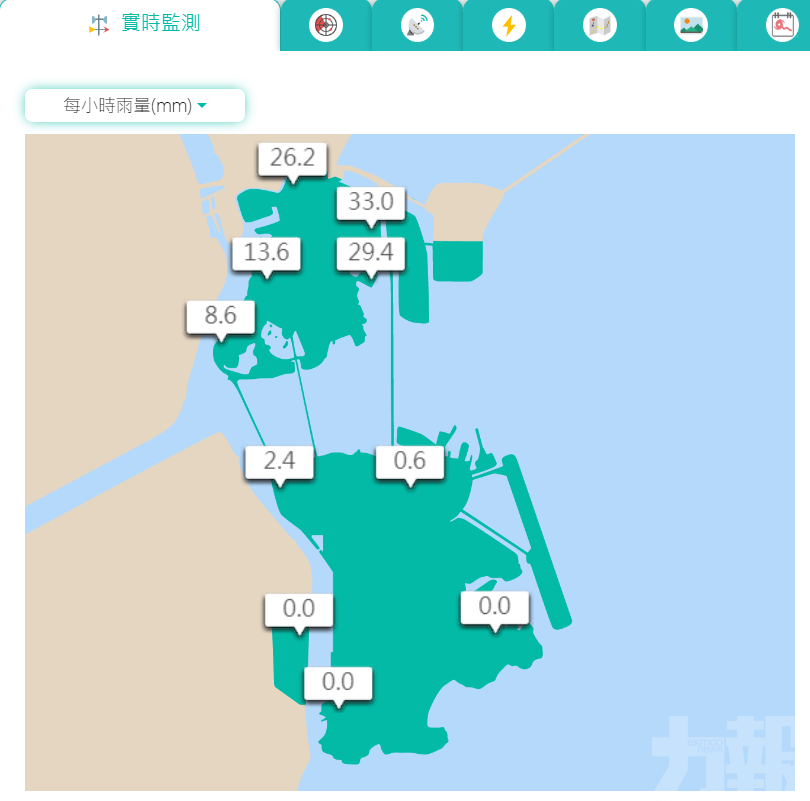Switch to the radar tab
This screenshot has height=801, width=810.
tap(326, 25)
